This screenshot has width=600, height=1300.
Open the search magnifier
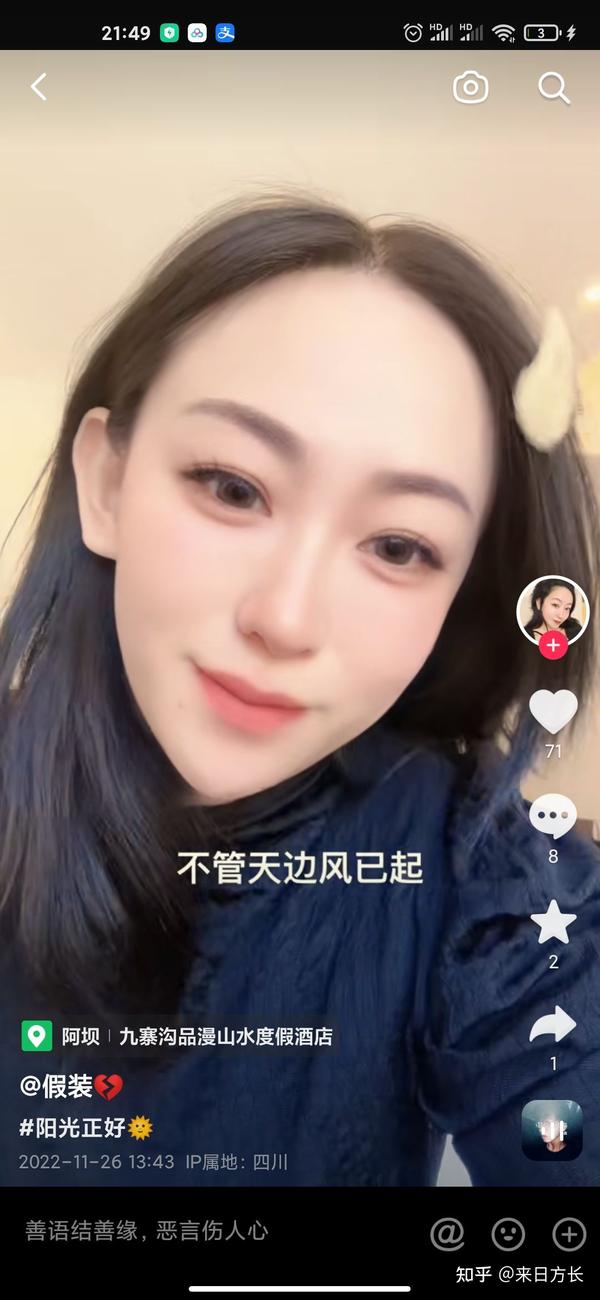click(554, 88)
